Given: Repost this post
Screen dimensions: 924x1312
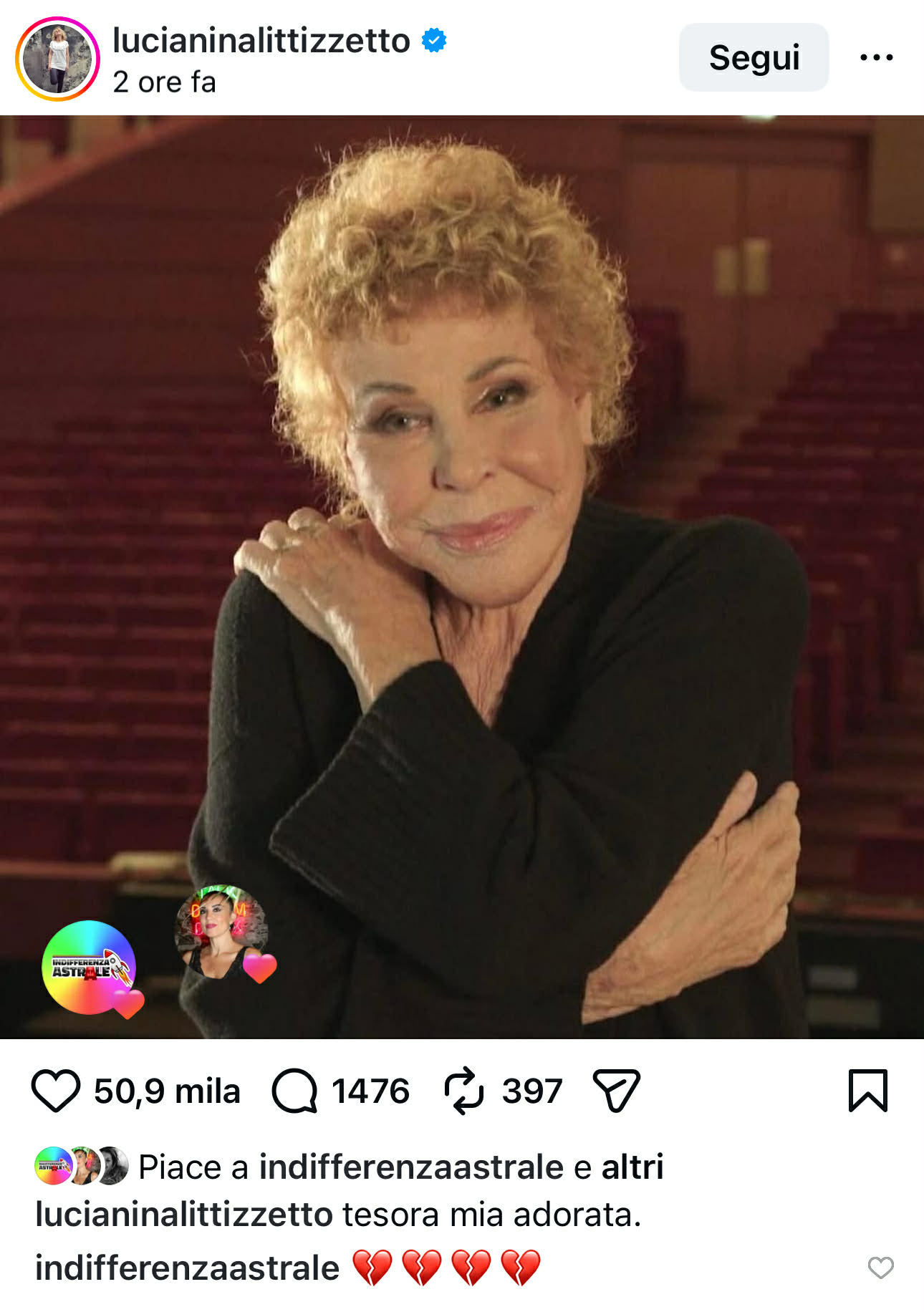Looking at the screenshot, I should [x=463, y=1091].
